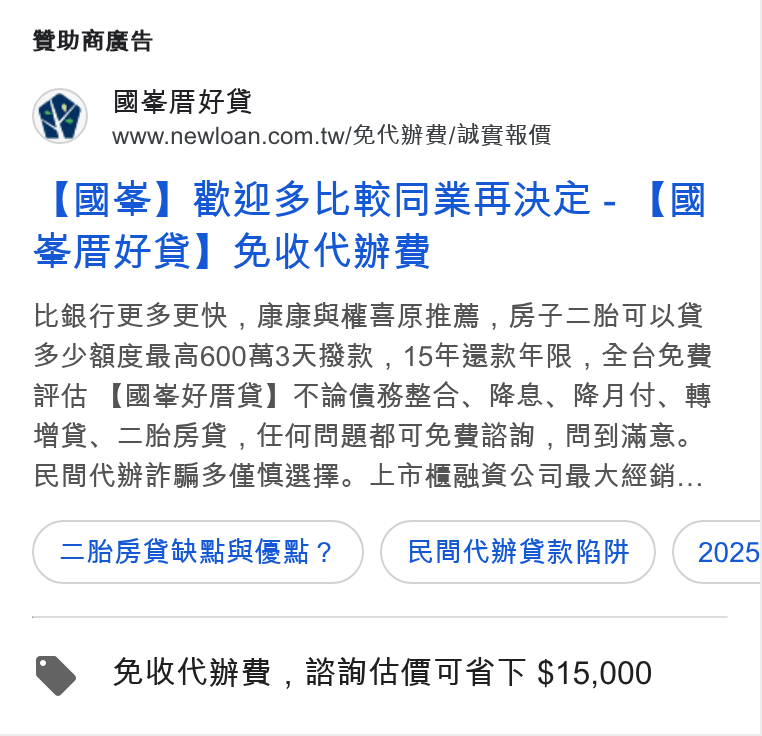Tap the 二胎房貸缺點與優點？ chip
This screenshot has height=736, width=762.
198,552
